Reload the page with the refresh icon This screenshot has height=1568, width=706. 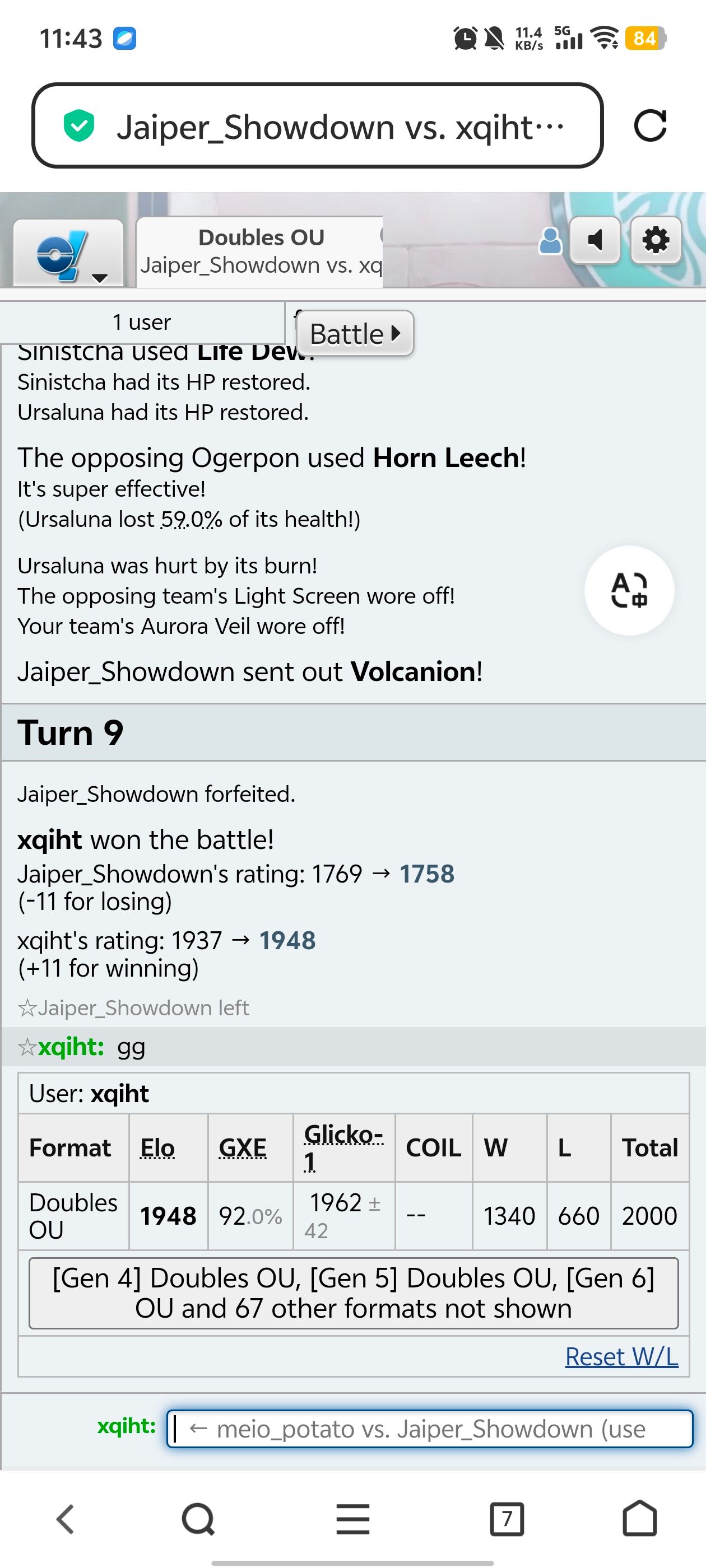point(650,126)
